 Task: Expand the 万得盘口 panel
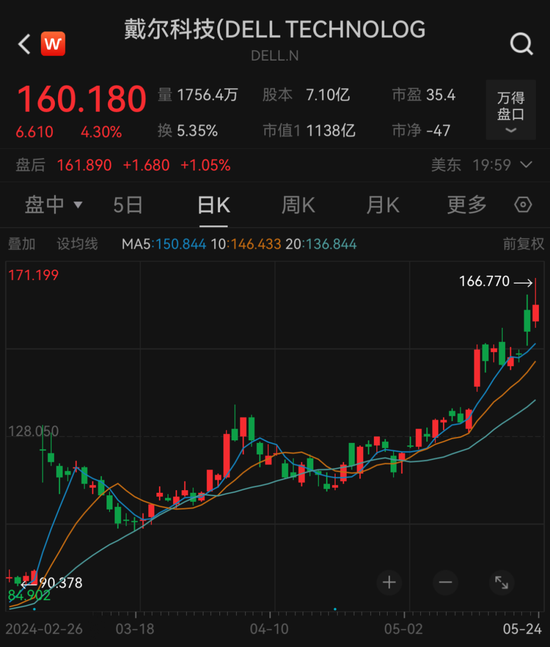pyautogui.click(x=511, y=110)
